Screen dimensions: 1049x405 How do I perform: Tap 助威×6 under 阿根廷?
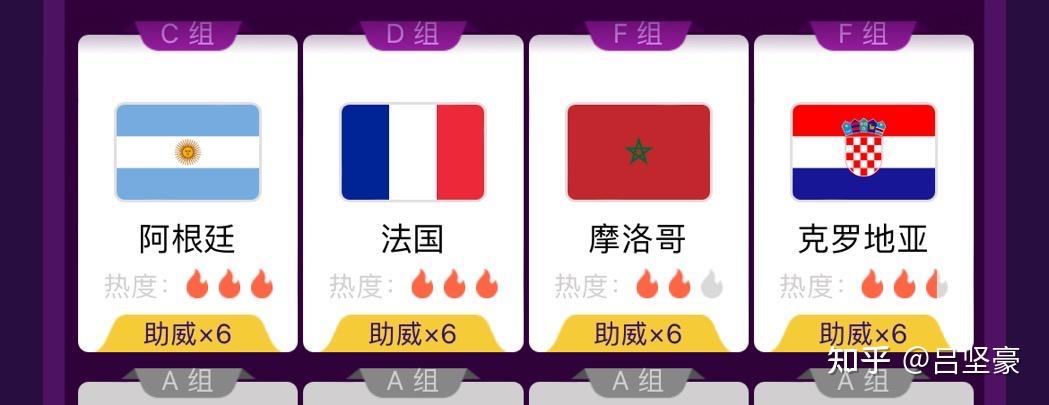click(188, 333)
